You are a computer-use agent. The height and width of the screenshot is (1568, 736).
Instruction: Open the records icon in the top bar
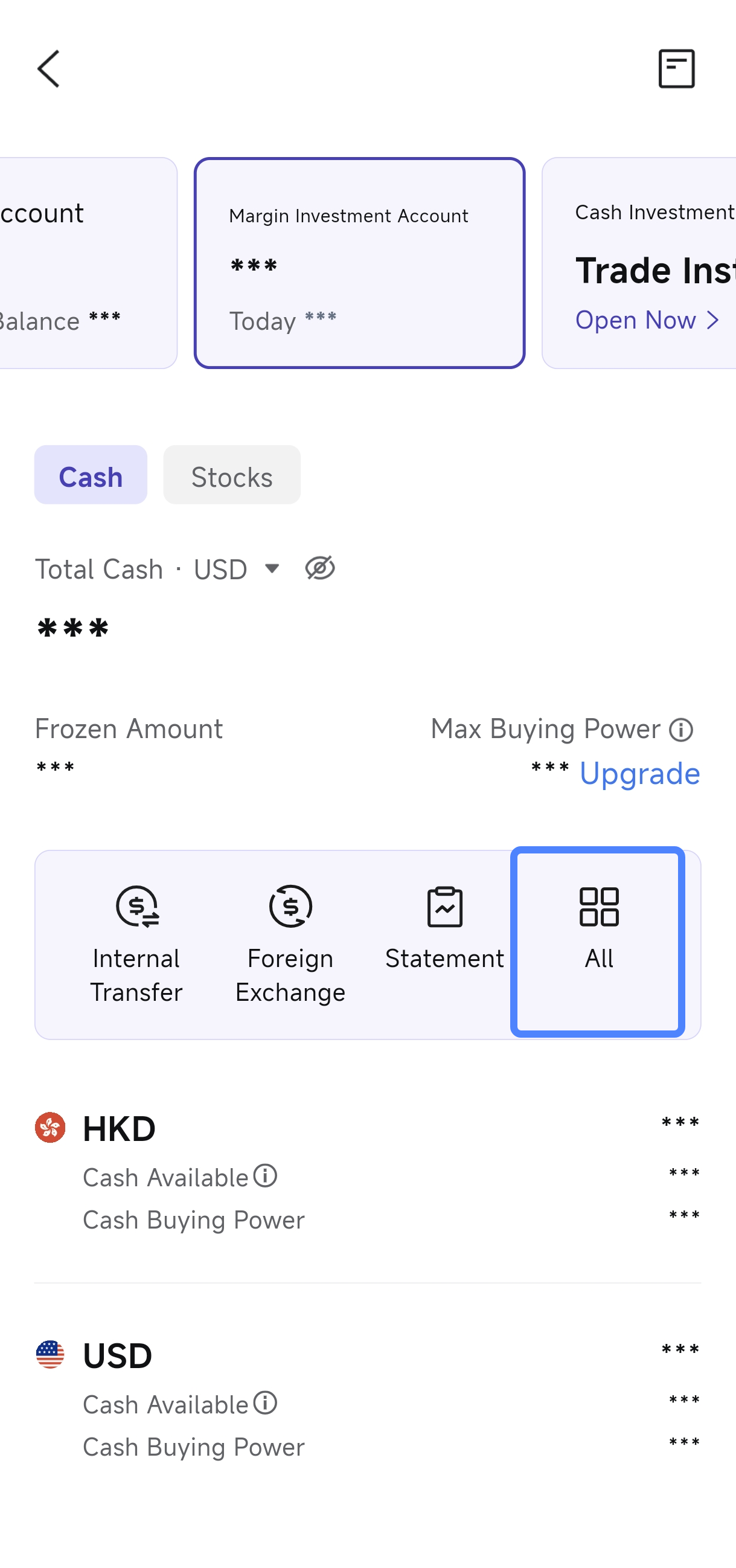click(x=676, y=69)
